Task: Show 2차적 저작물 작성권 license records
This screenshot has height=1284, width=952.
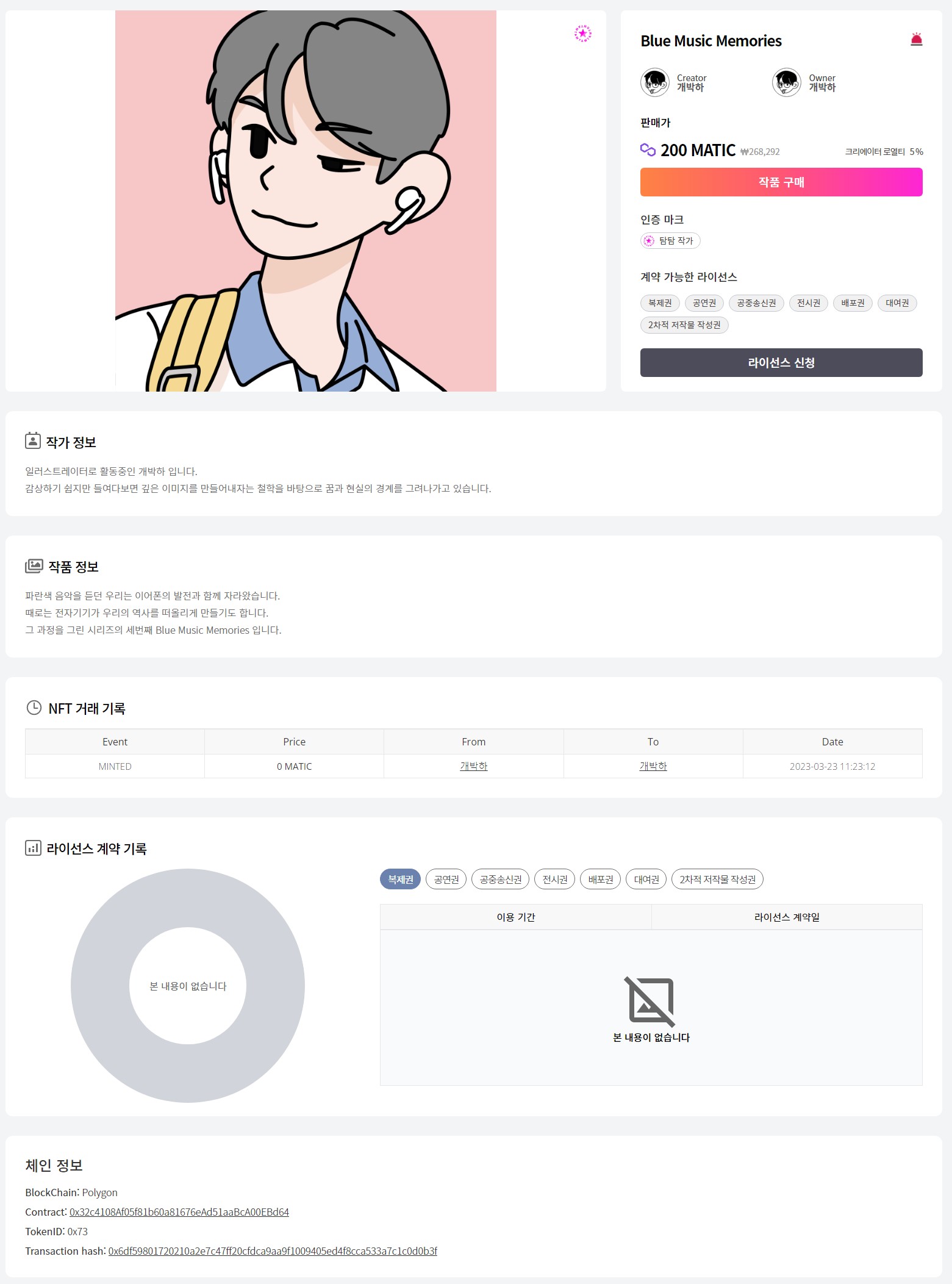Action: (717, 880)
